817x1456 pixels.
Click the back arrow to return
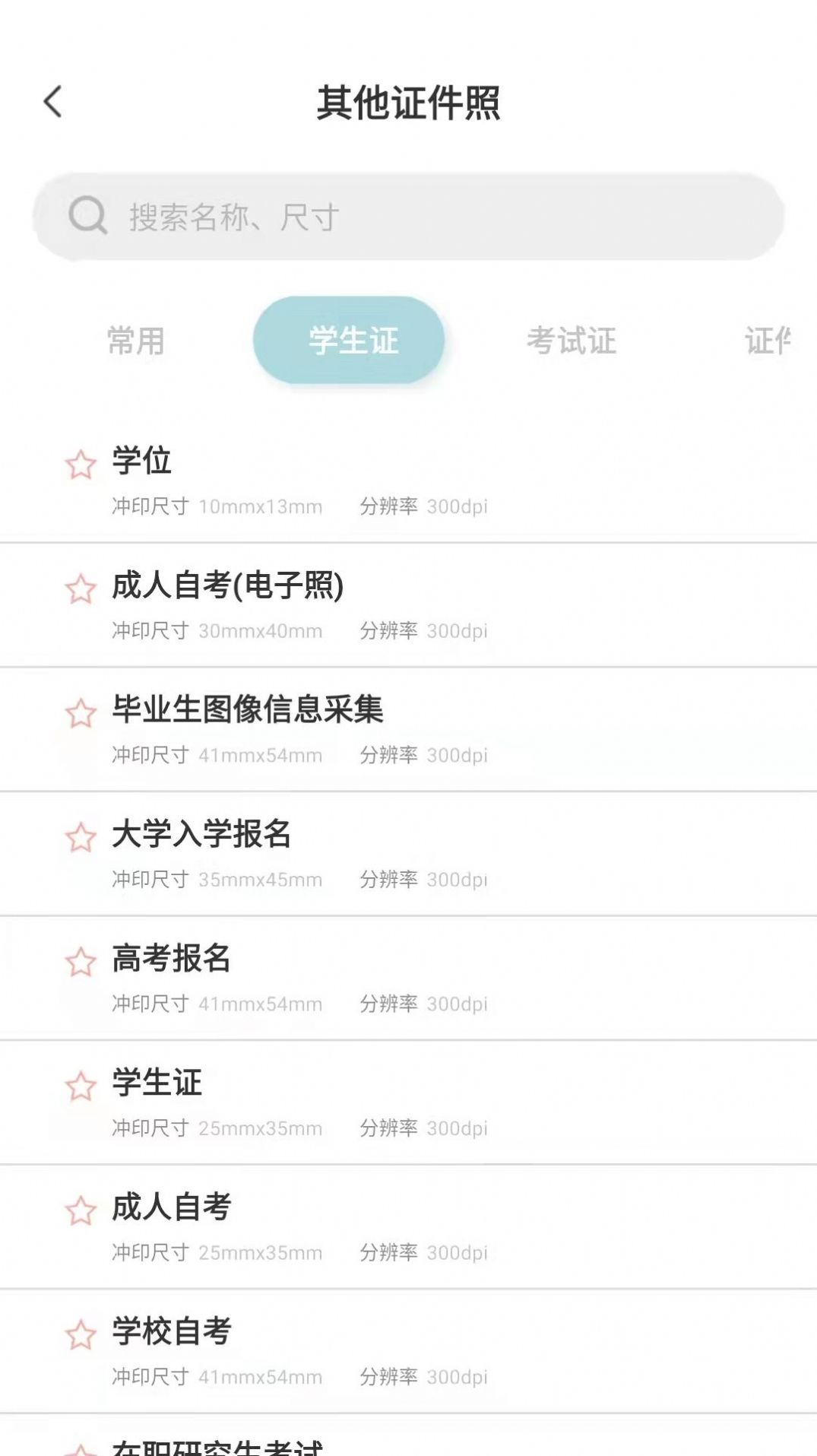point(52,102)
